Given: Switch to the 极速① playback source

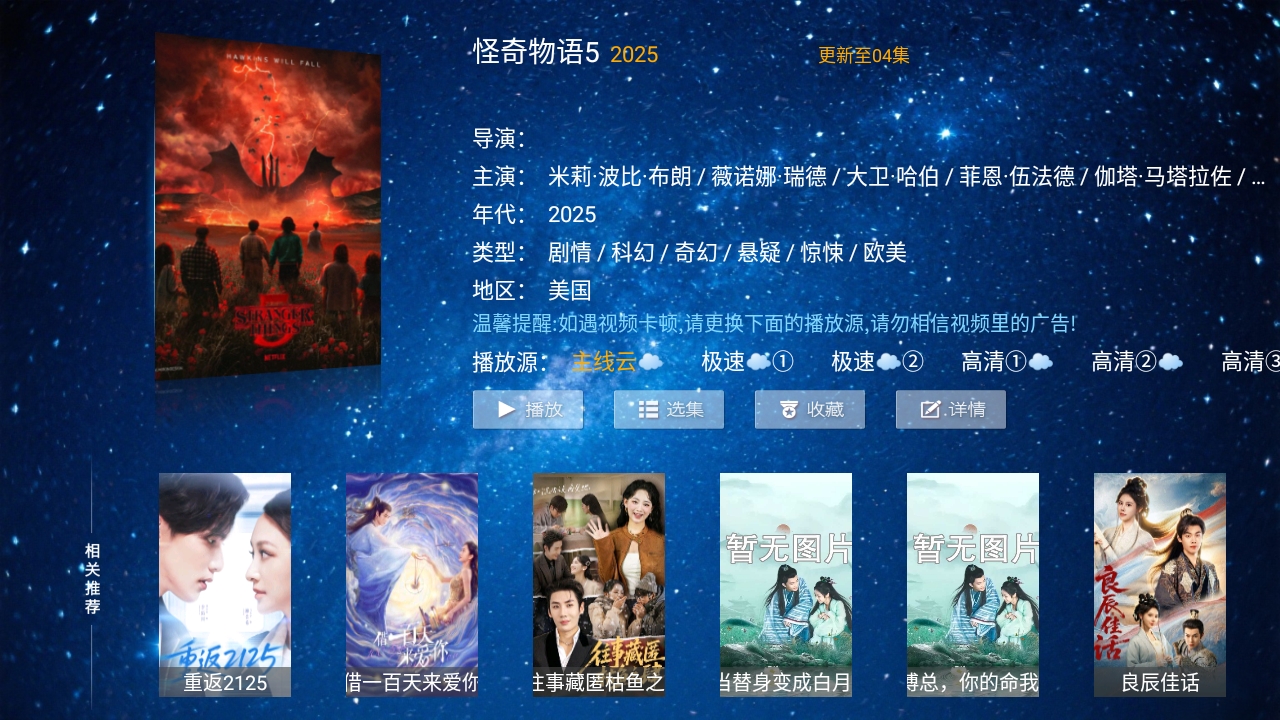Looking at the screenshot, I should click(x=747, y=362).
